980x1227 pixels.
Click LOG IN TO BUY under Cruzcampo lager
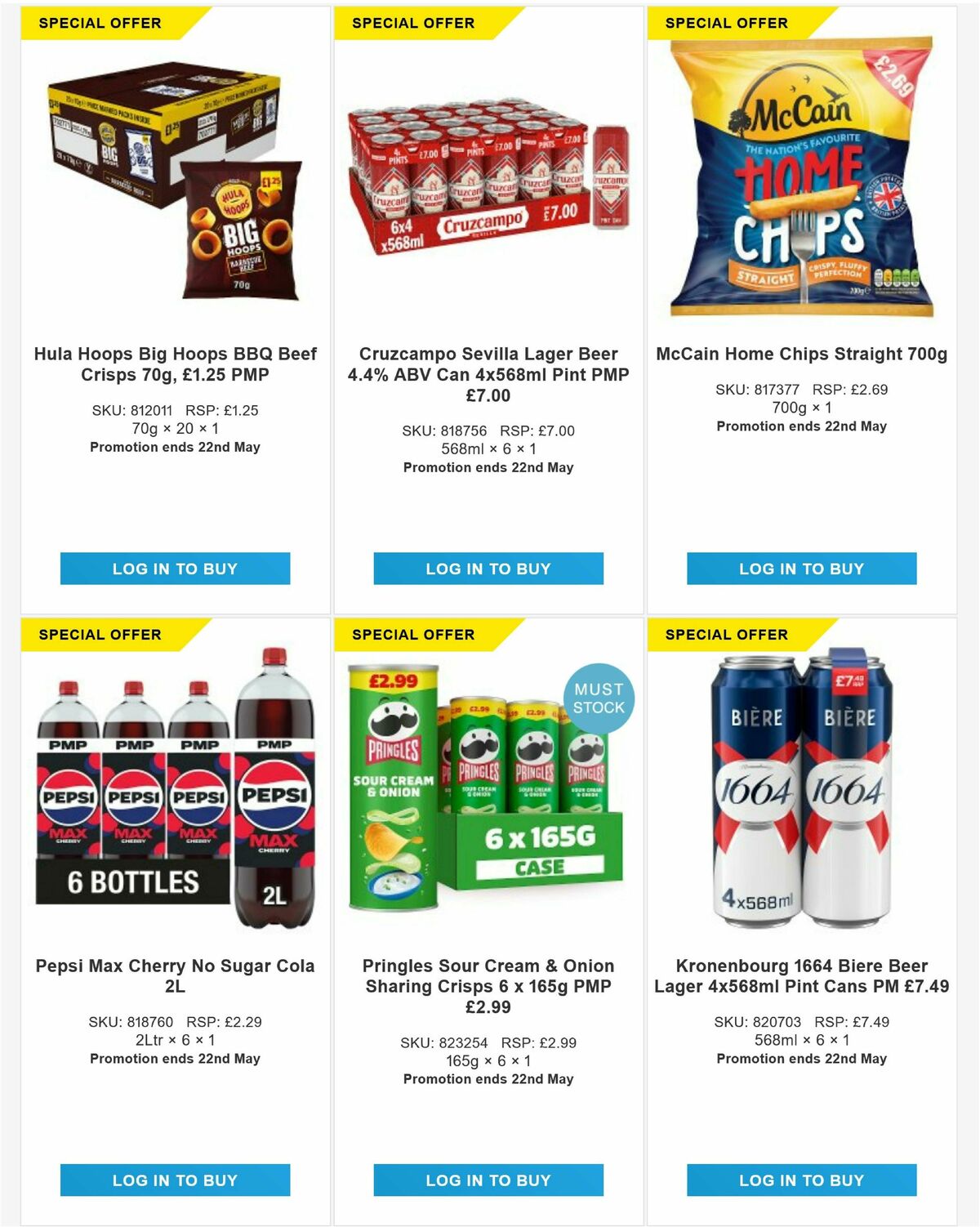tap(488, 569)
